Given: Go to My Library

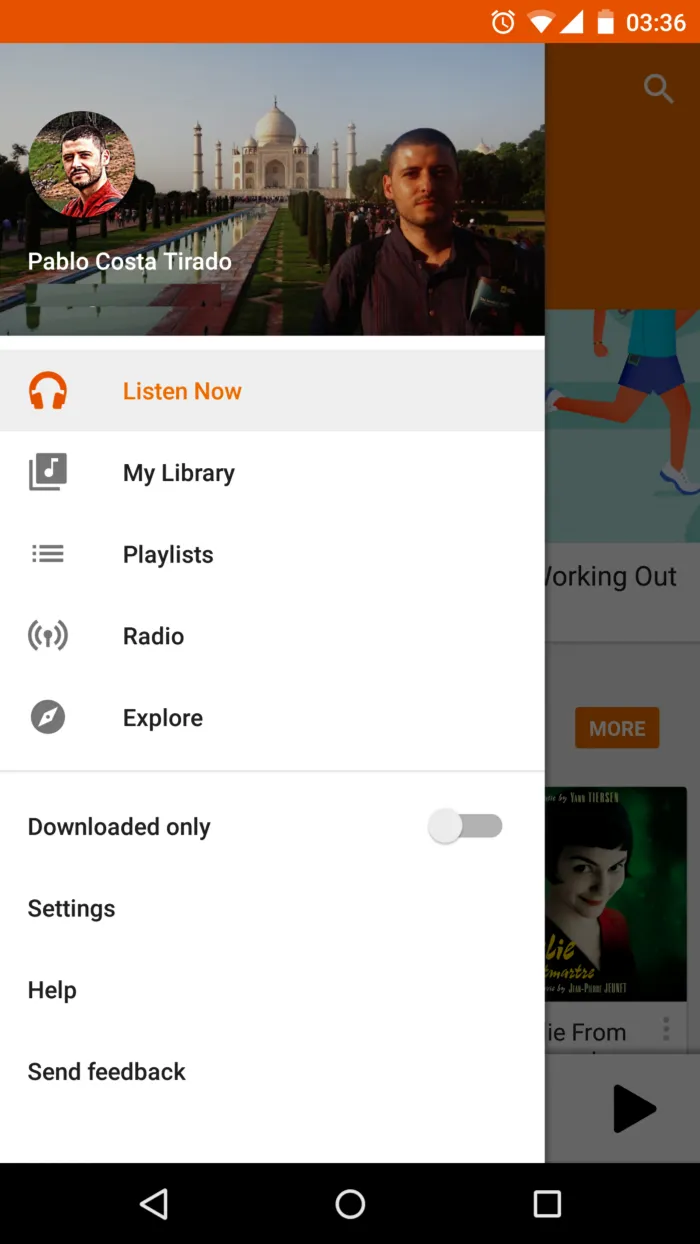Looking at the screenshot, I should pyautogui.click(x=178, y=473).
